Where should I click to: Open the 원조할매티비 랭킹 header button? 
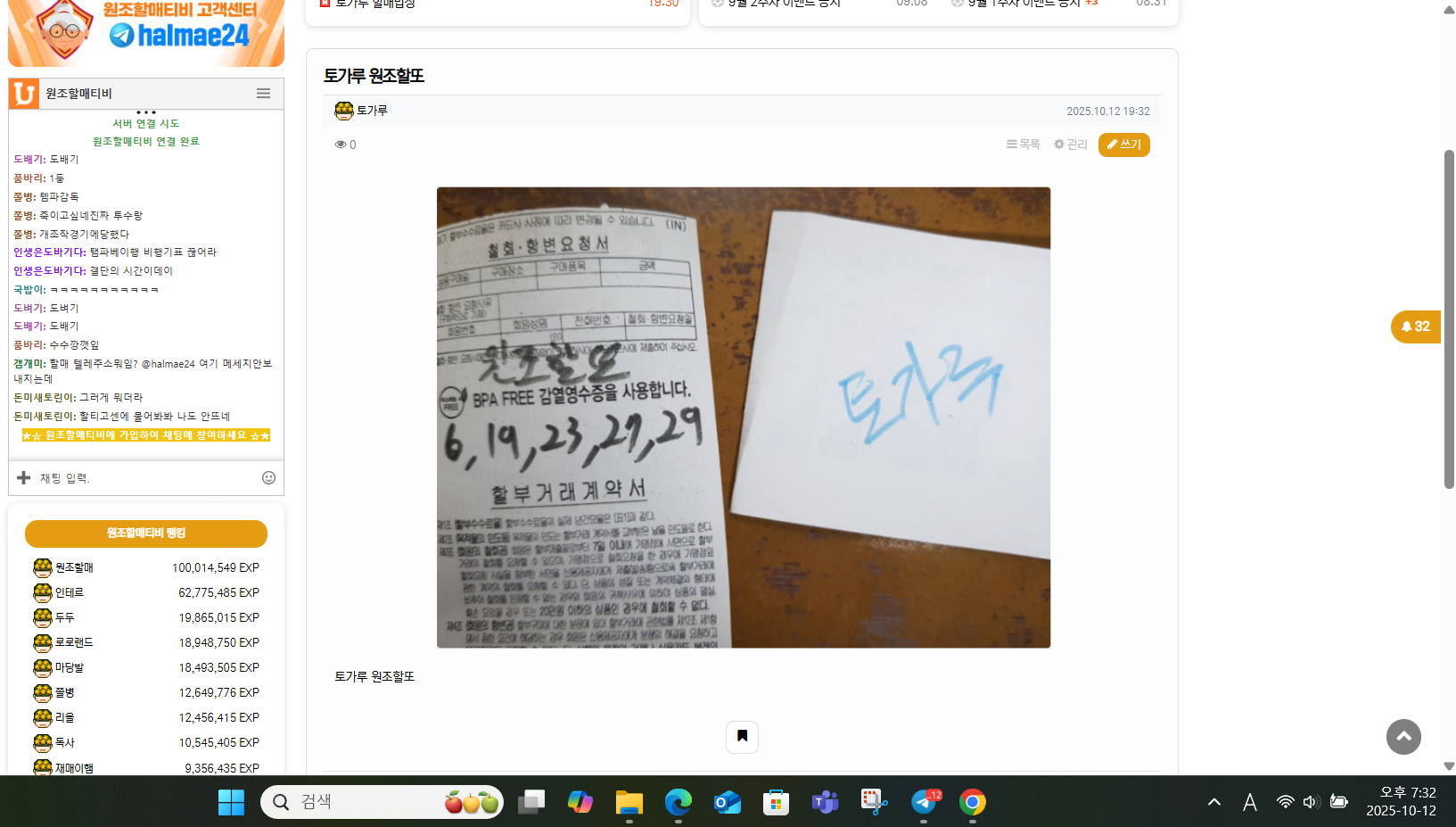coord(146,533)
